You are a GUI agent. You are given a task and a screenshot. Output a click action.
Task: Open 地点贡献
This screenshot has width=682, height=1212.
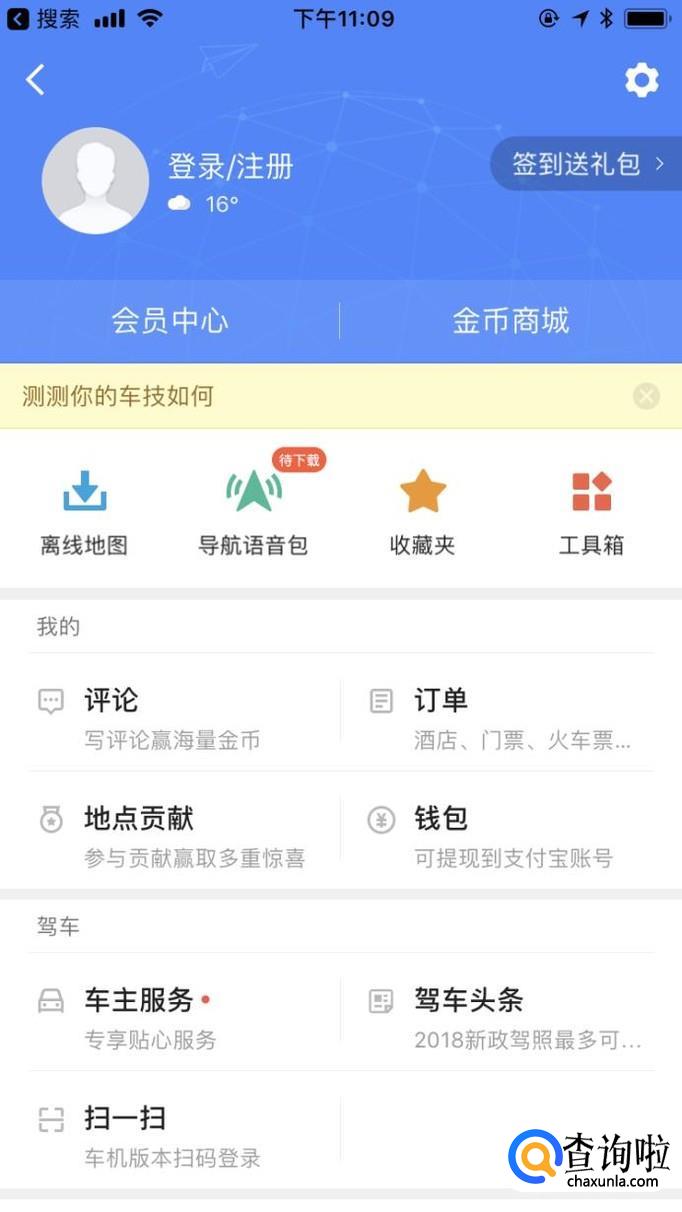[x=180, y=836]
